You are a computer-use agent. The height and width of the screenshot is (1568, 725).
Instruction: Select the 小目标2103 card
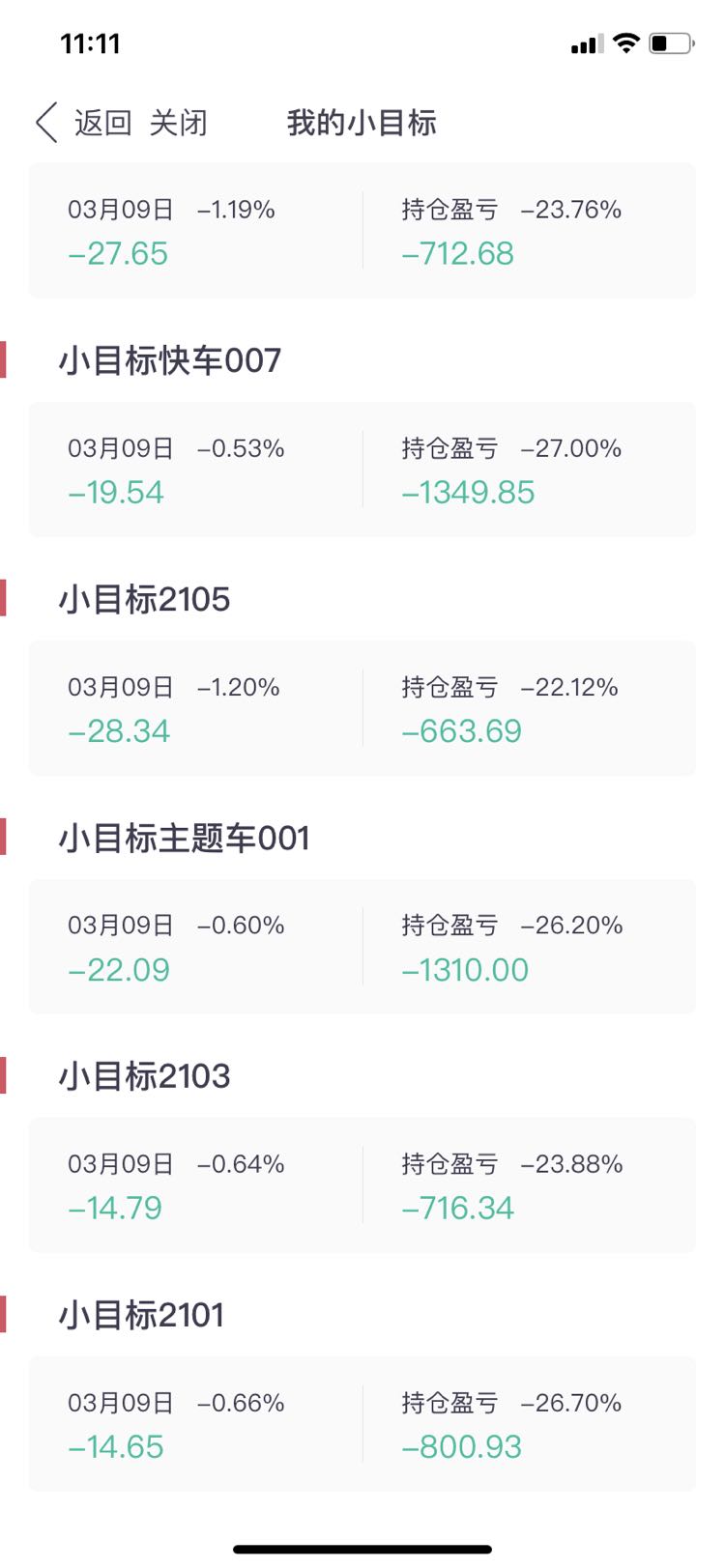[362, 1185]
